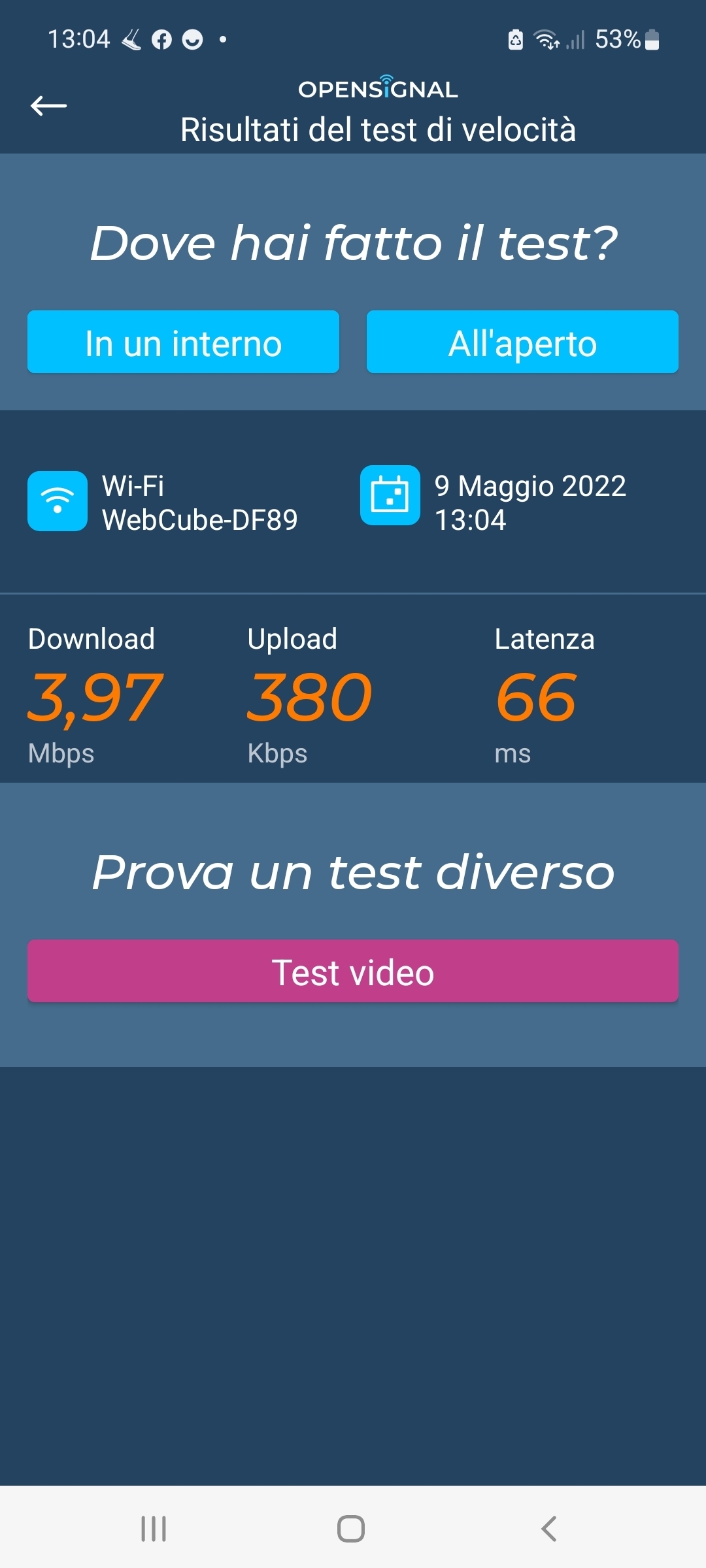Tap the system home button
The image size is (706, 1568).
click(x=351, y=1529)
